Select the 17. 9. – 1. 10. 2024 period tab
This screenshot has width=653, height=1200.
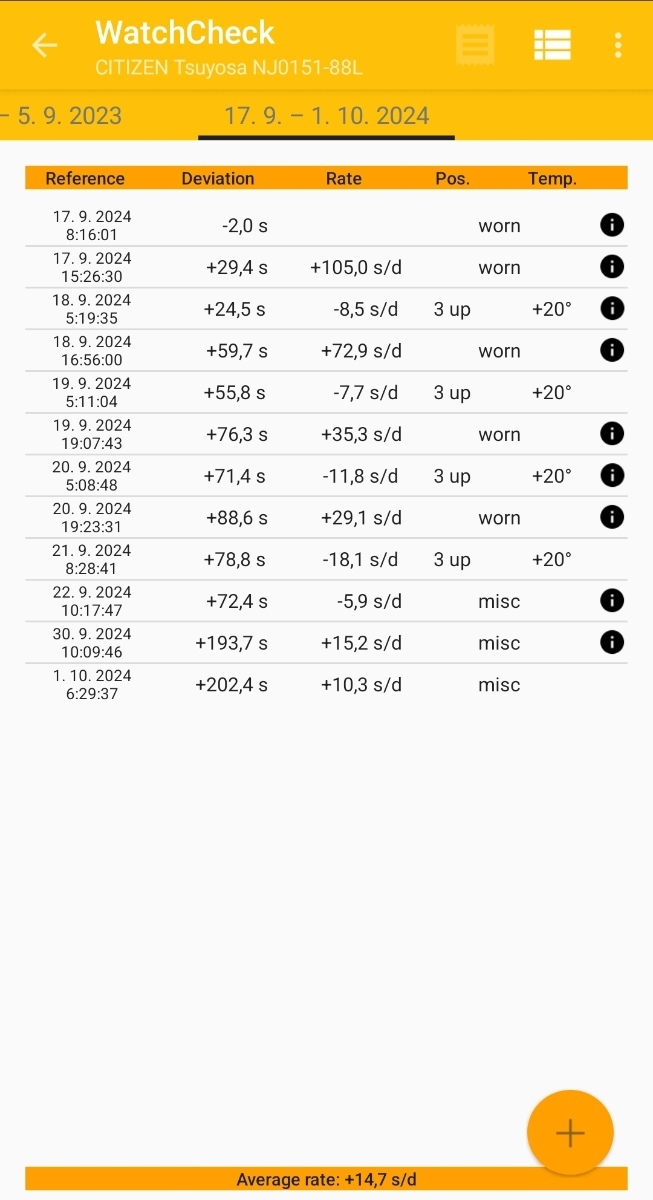click(326, 115)
